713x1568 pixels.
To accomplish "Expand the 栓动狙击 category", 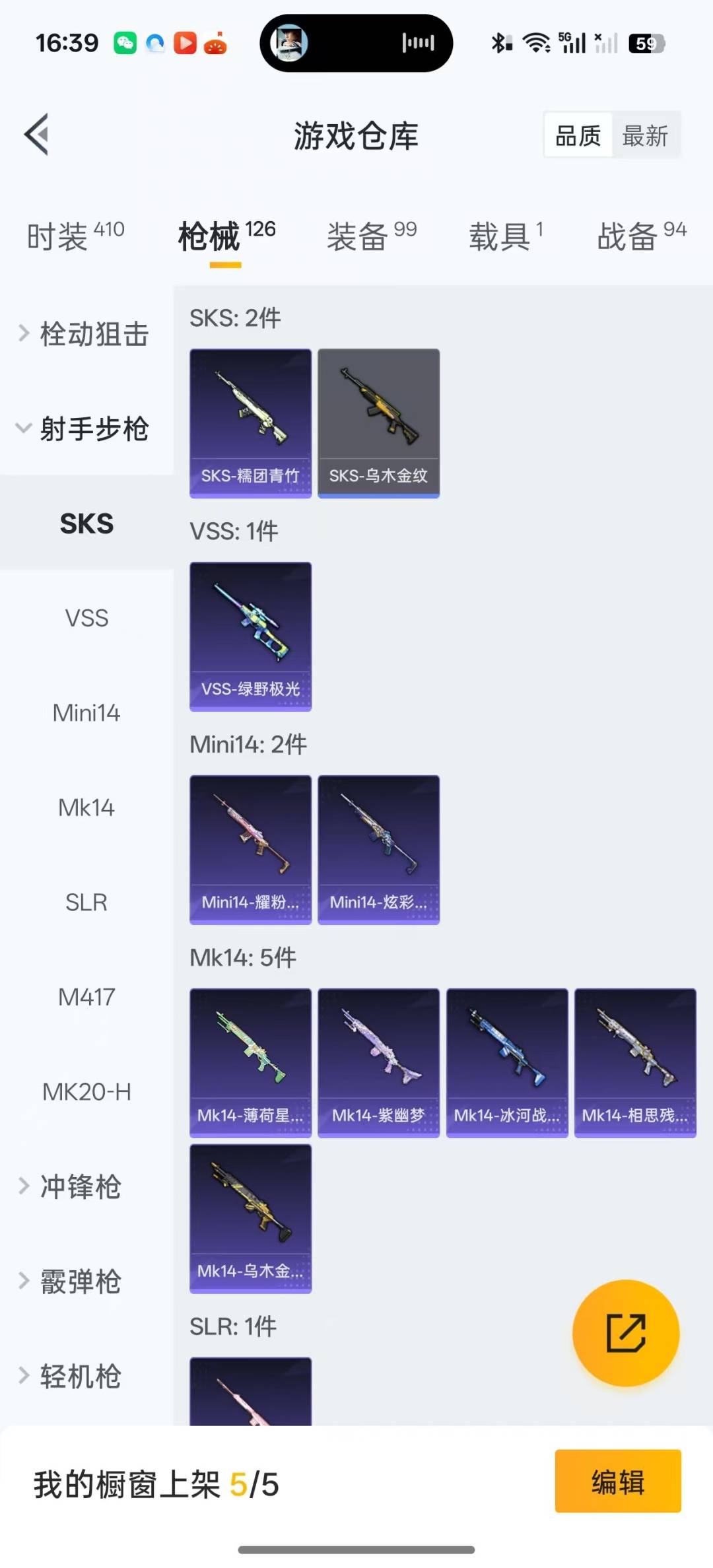I will click(86, 333).
